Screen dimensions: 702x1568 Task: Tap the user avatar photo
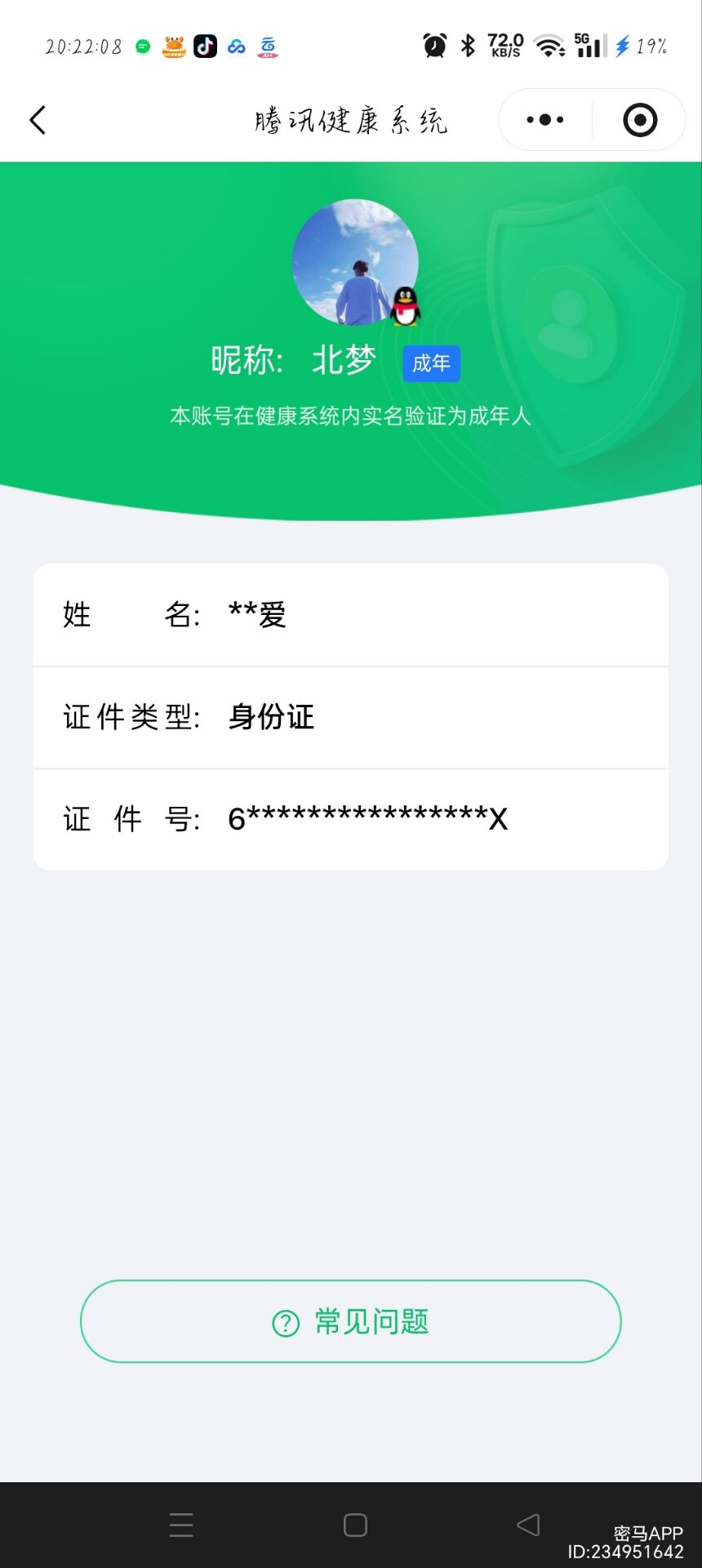(354, 261)
